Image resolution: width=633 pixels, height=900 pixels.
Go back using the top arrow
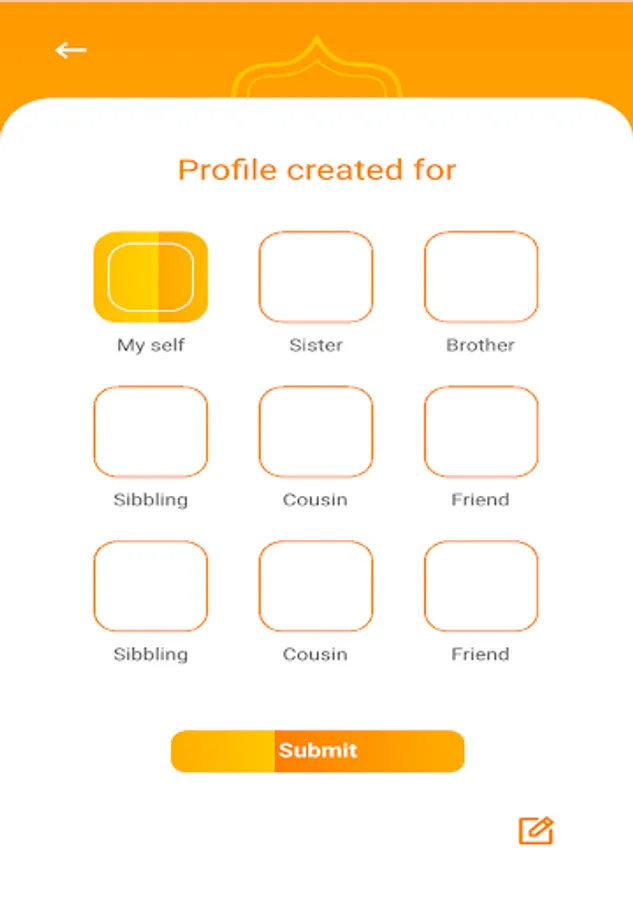click(71, 51)
